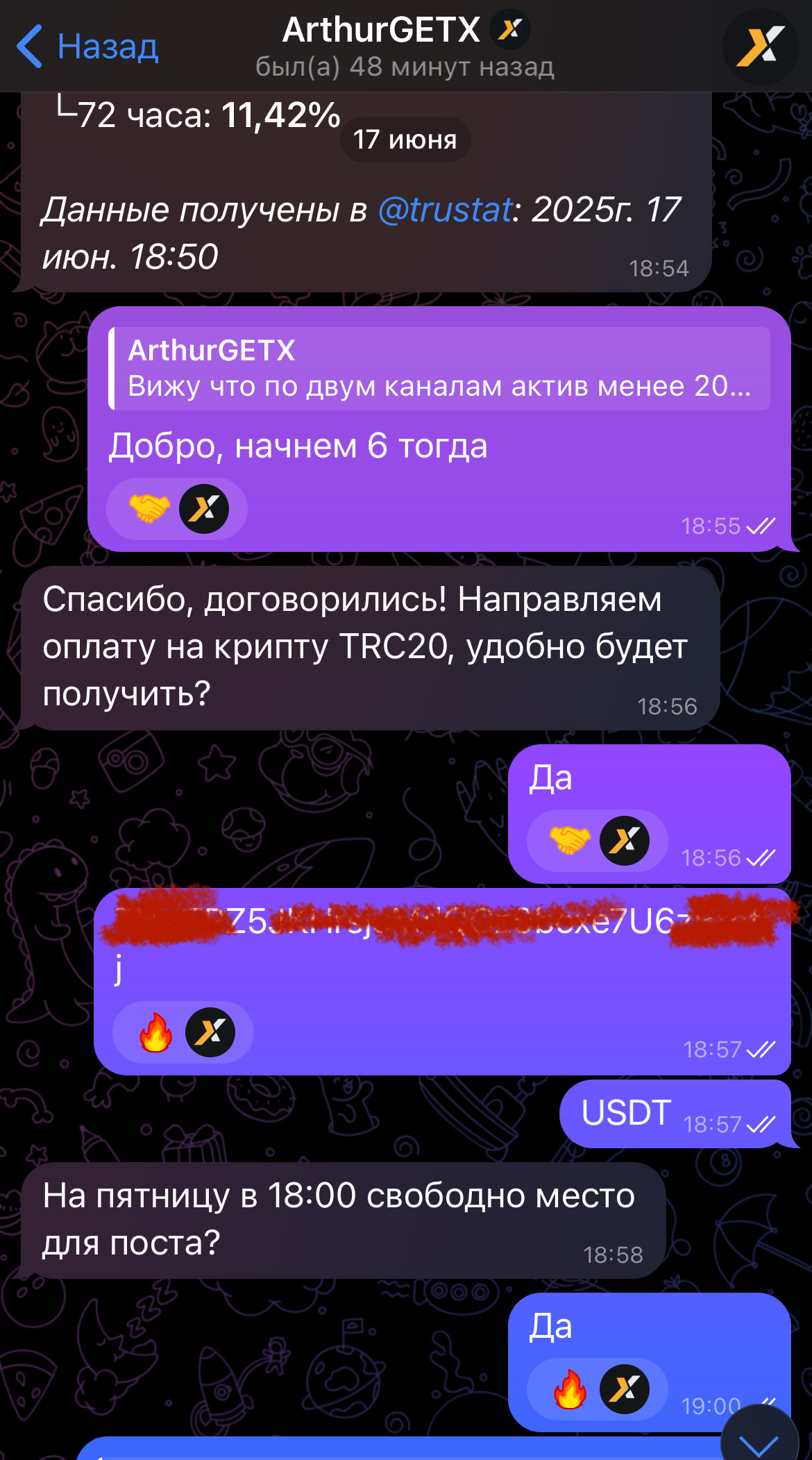The image size is (812, 1460).
Task: Tap handshake reaction on the 18:56 'Да' message
Action: [x=598, y=841]
